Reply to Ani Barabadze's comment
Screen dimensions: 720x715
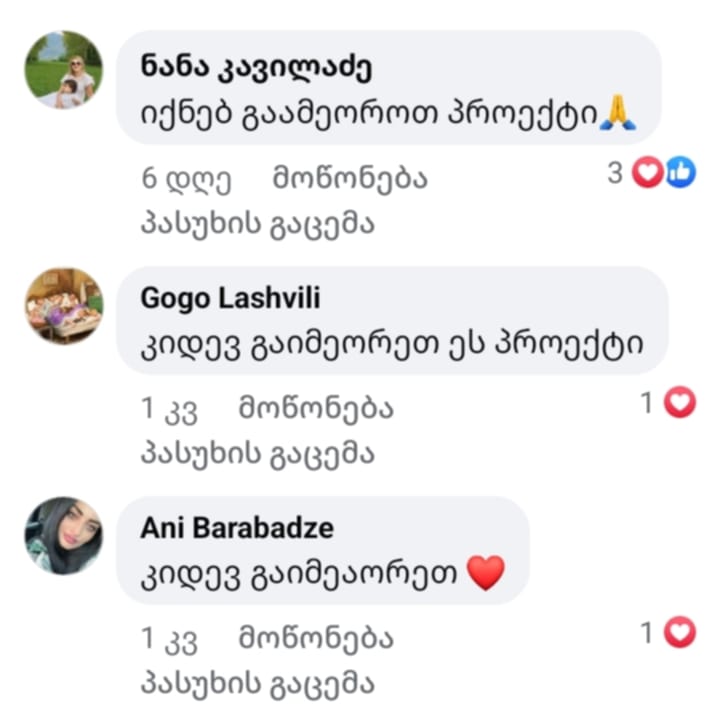(x=257, y=683)
